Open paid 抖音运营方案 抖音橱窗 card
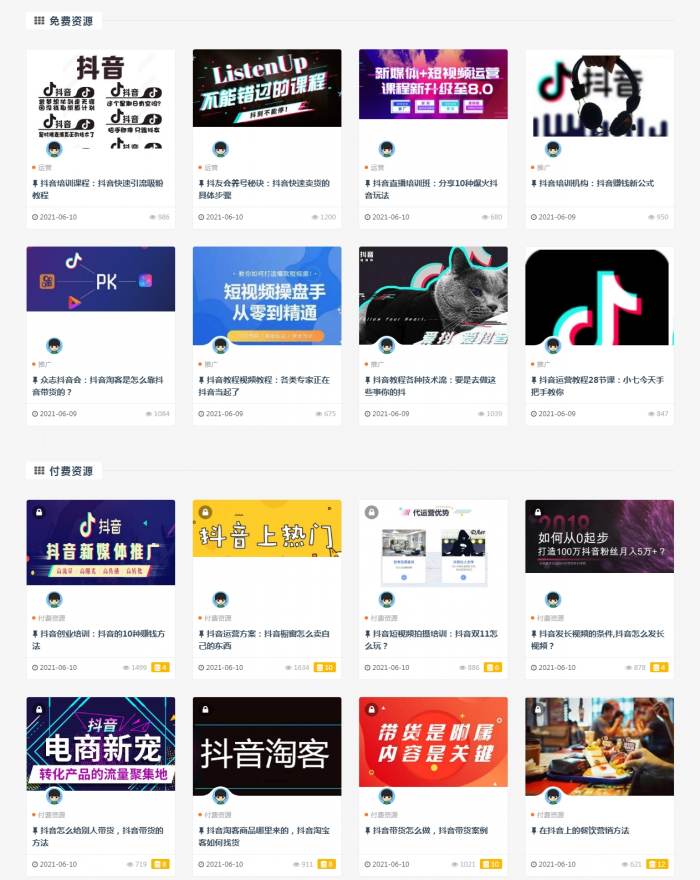Image resolution: width=700 pixels, height=880 pixels. pos(266,639)
